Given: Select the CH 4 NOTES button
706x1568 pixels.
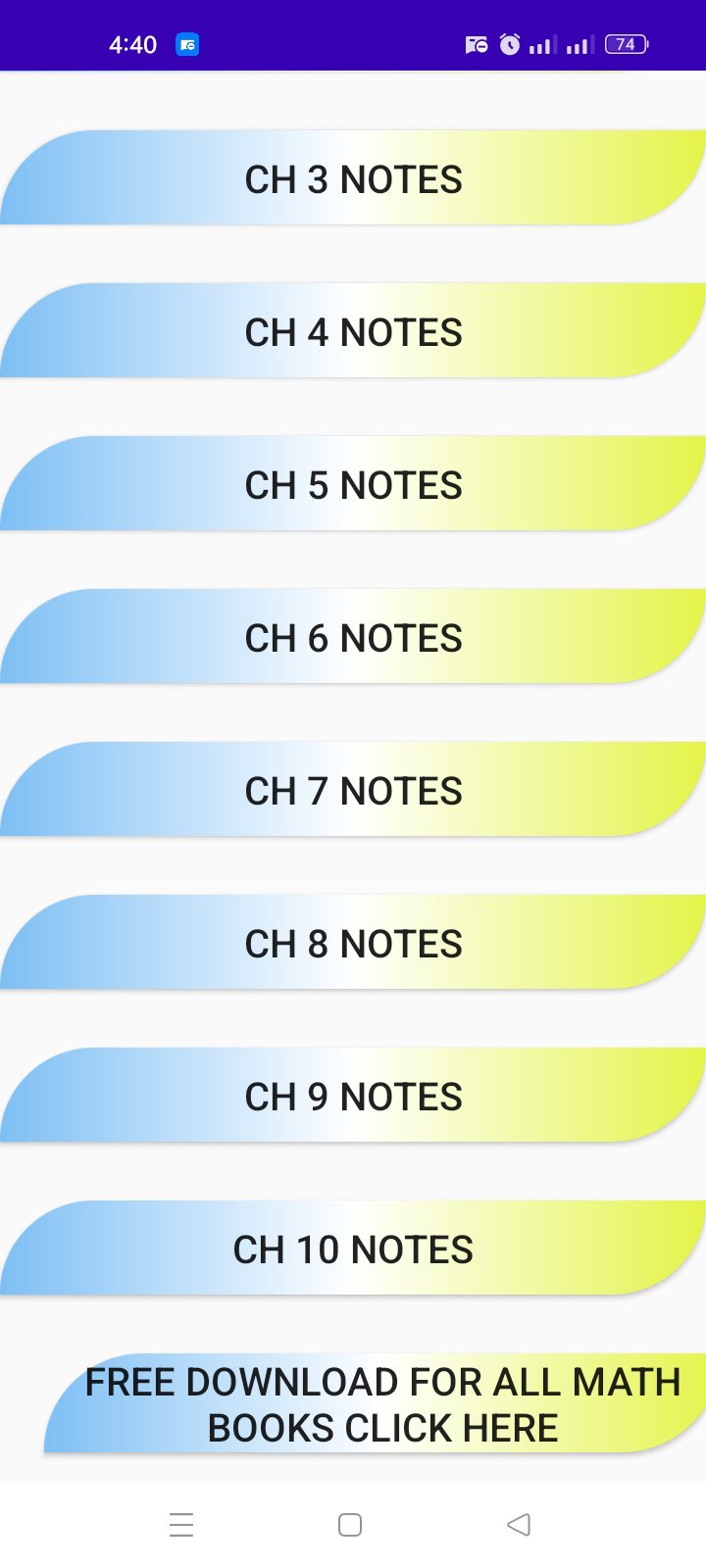Looking at the screenshot, I should click(353, 331).
